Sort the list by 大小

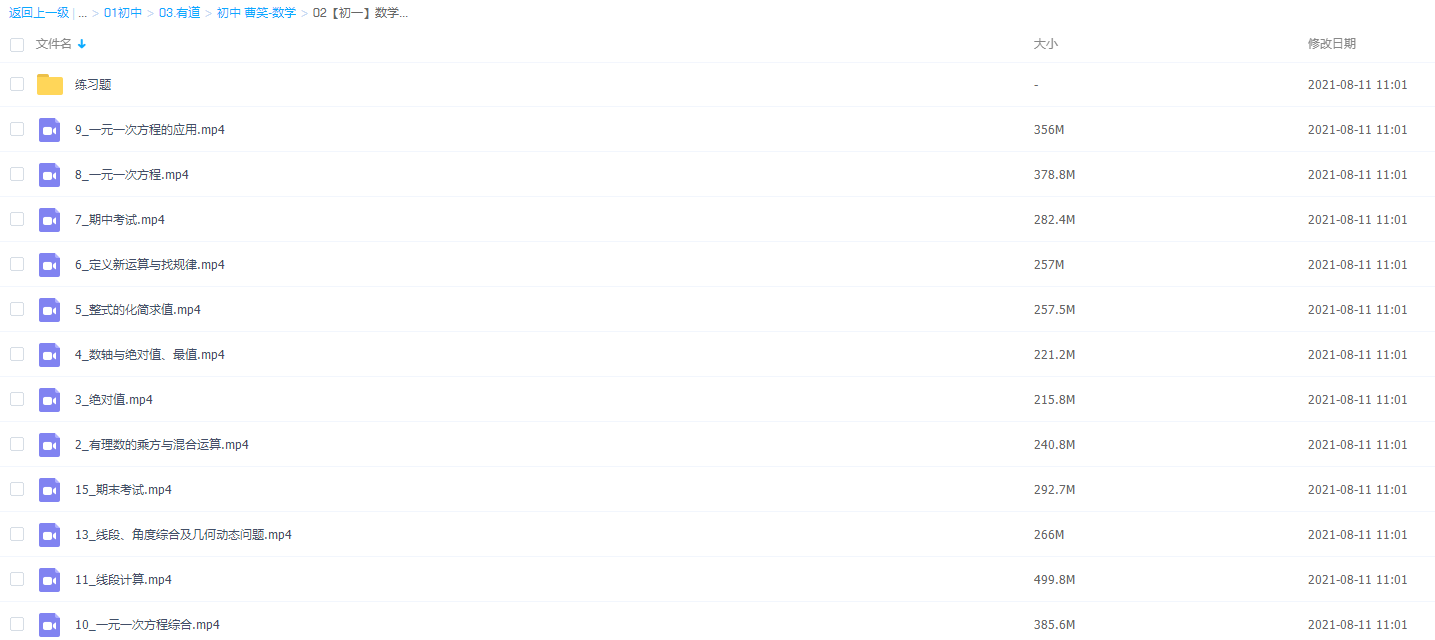1045,44
